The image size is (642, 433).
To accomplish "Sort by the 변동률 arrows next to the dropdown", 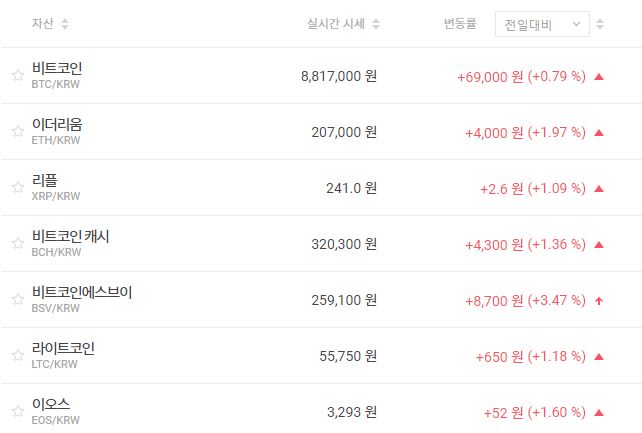I will pos(600,23).
